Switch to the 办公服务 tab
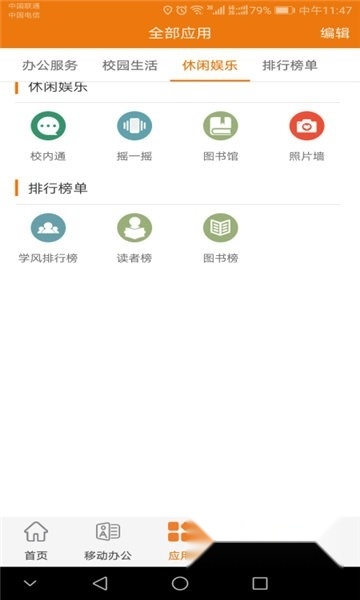The image size is (360, 600). coord(50,65)
